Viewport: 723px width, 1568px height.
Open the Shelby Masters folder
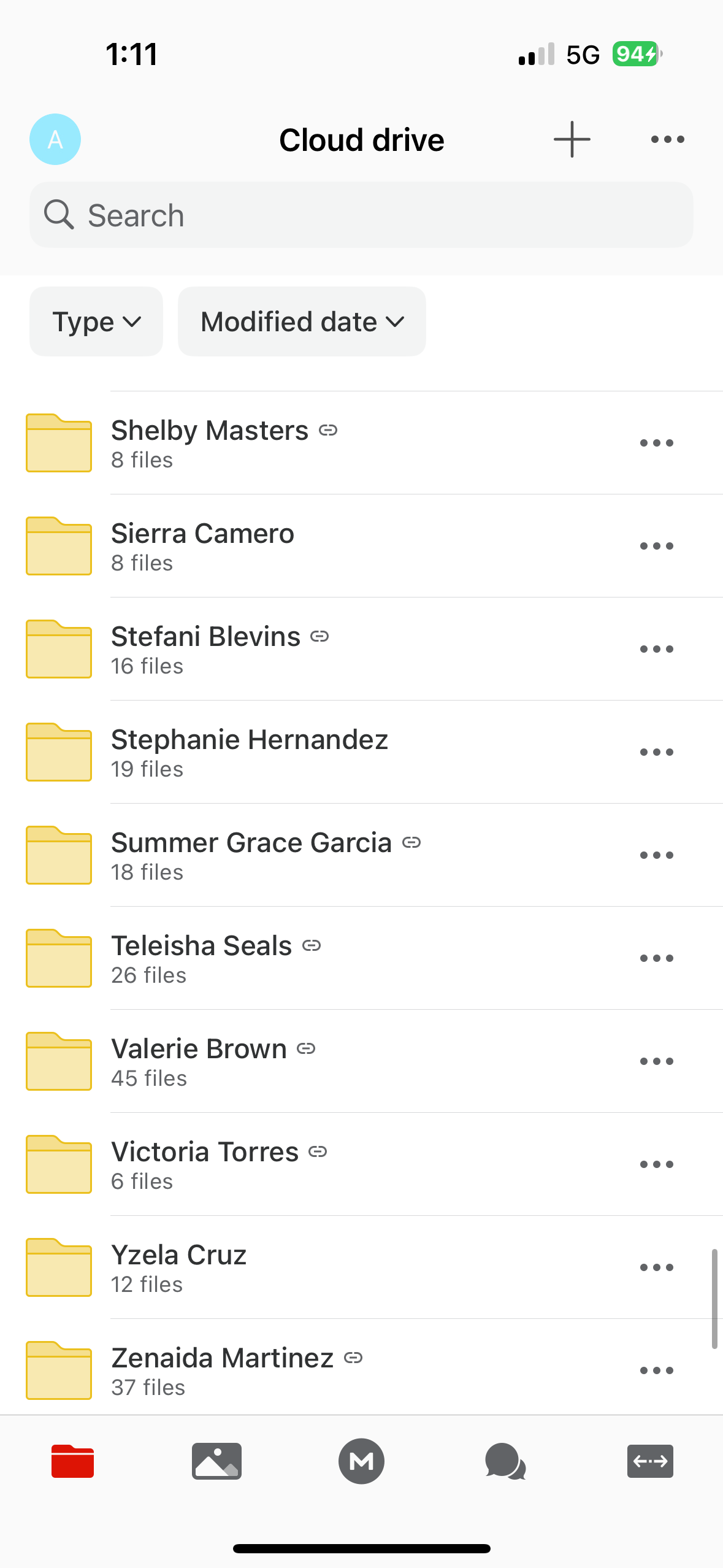coord(361,443)
